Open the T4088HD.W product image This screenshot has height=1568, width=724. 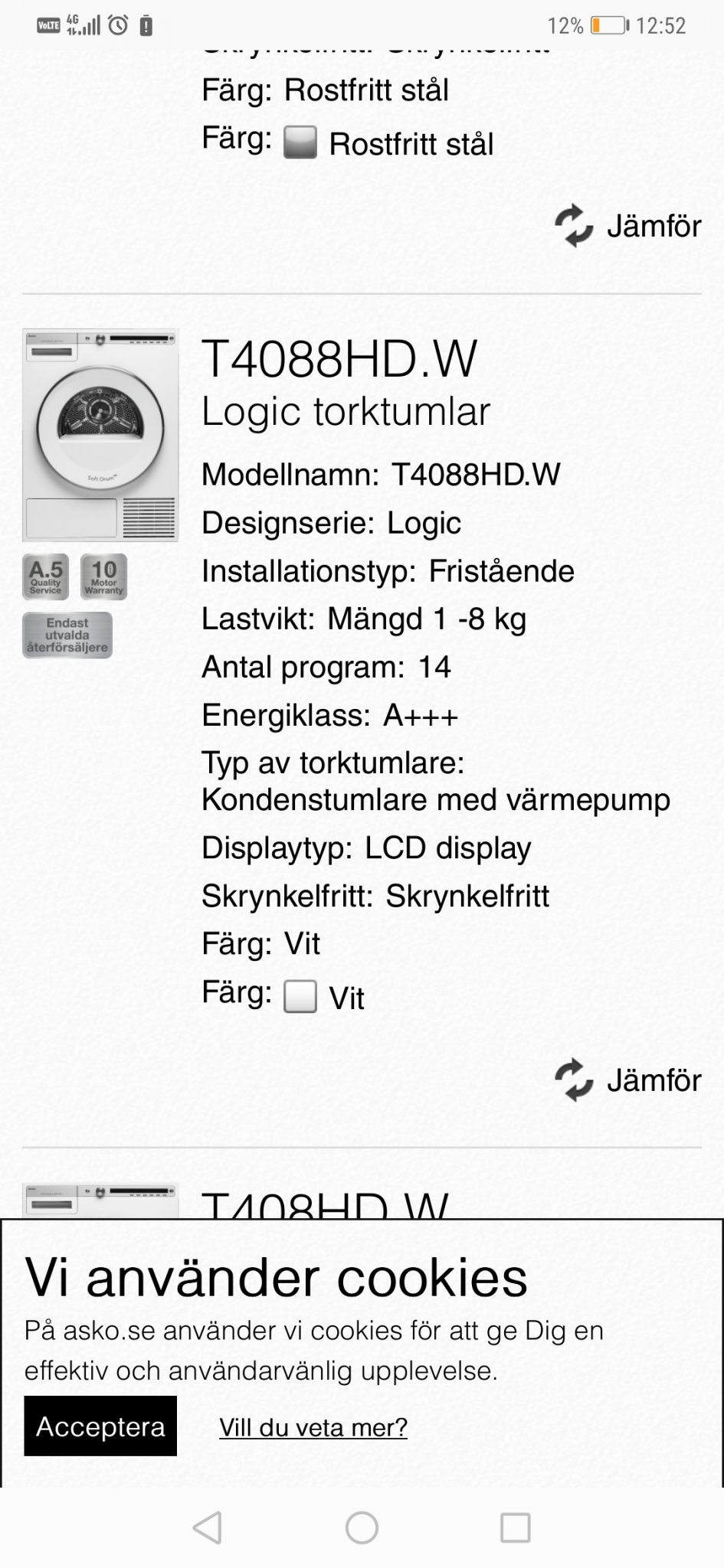tap(100, 435)
